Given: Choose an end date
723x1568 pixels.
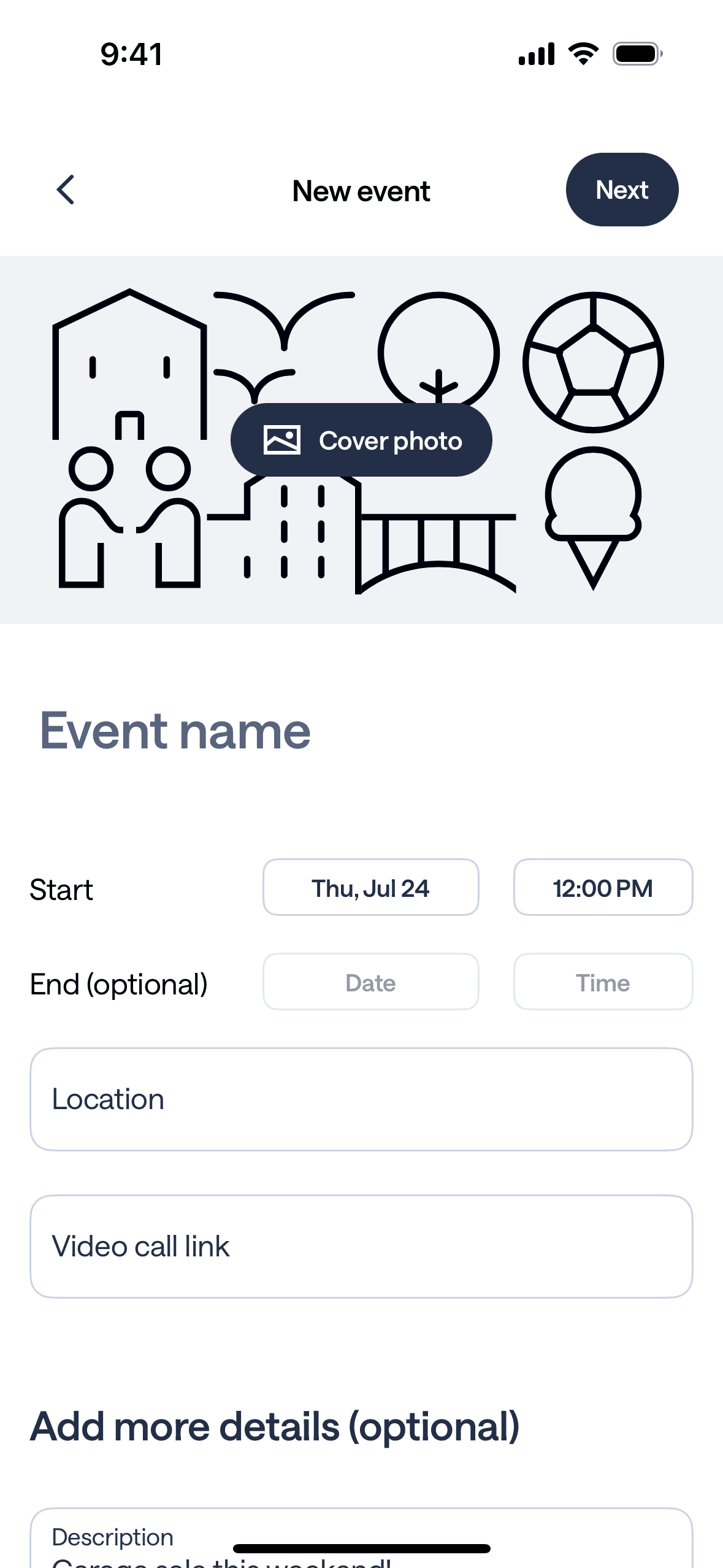Looking at the screenshot, I should click(x=370, y=982).
